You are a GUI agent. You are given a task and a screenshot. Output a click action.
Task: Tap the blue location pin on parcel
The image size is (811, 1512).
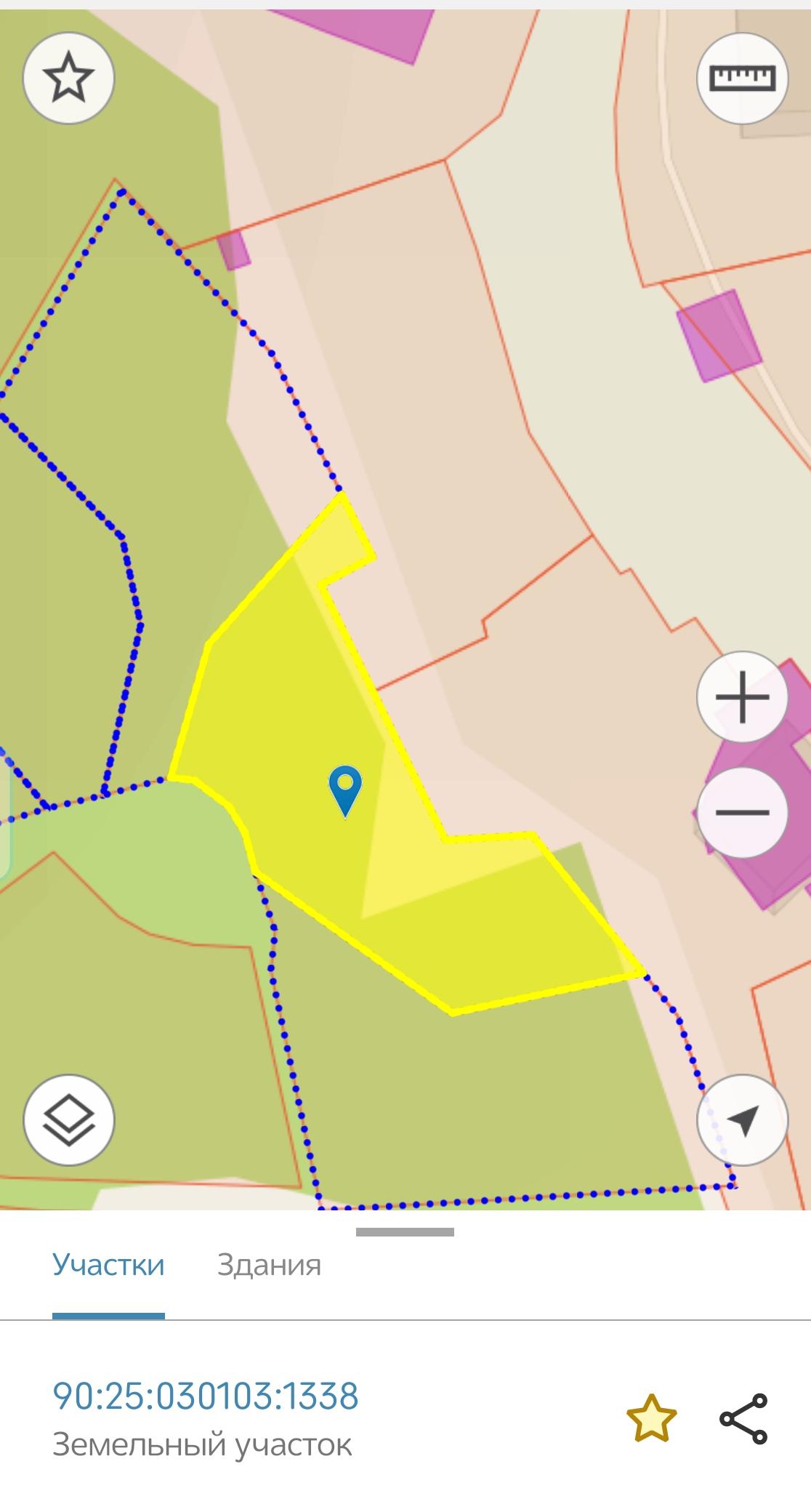point(345,789)
